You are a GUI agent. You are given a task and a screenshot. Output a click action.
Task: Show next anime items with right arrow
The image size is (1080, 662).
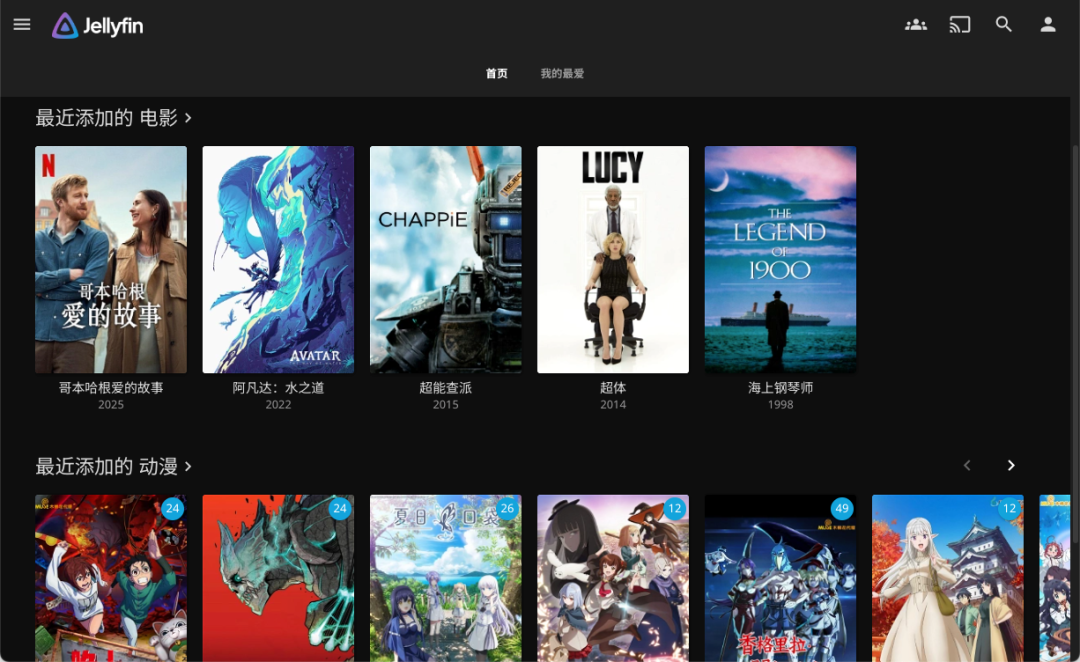[1011, 465]
